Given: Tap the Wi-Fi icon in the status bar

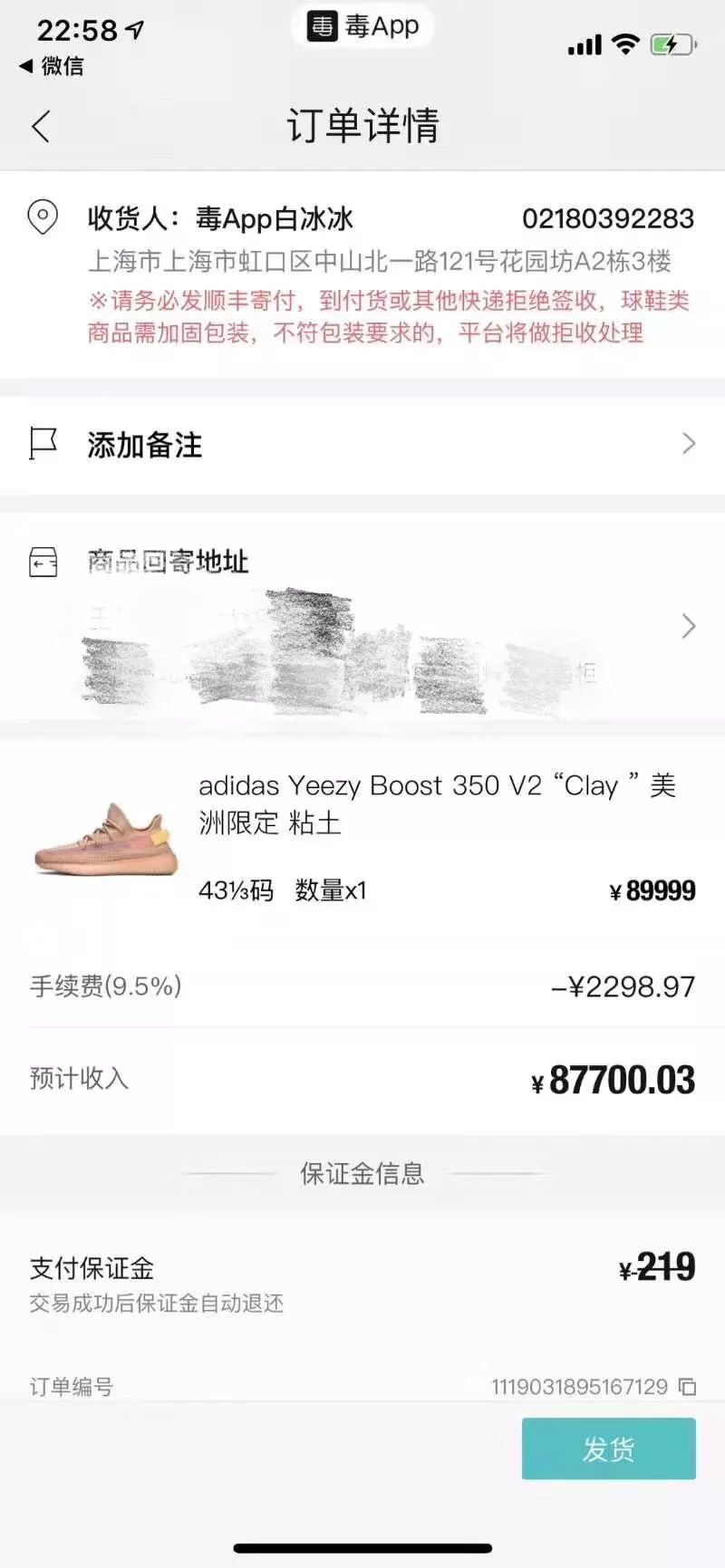Looking at the screenshot, I should (626, 43).
